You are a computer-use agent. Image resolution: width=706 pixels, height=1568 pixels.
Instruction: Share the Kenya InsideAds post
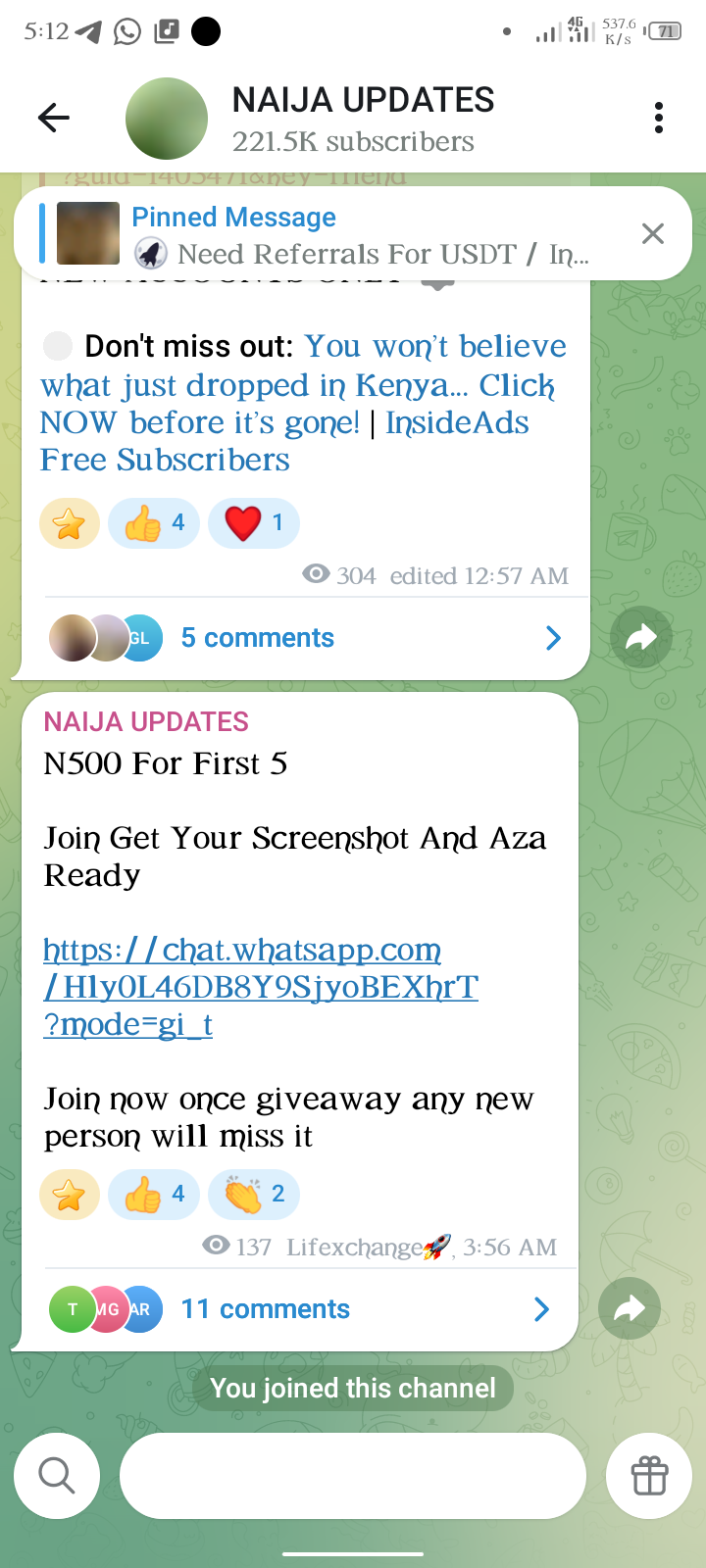tap(641, 638)
